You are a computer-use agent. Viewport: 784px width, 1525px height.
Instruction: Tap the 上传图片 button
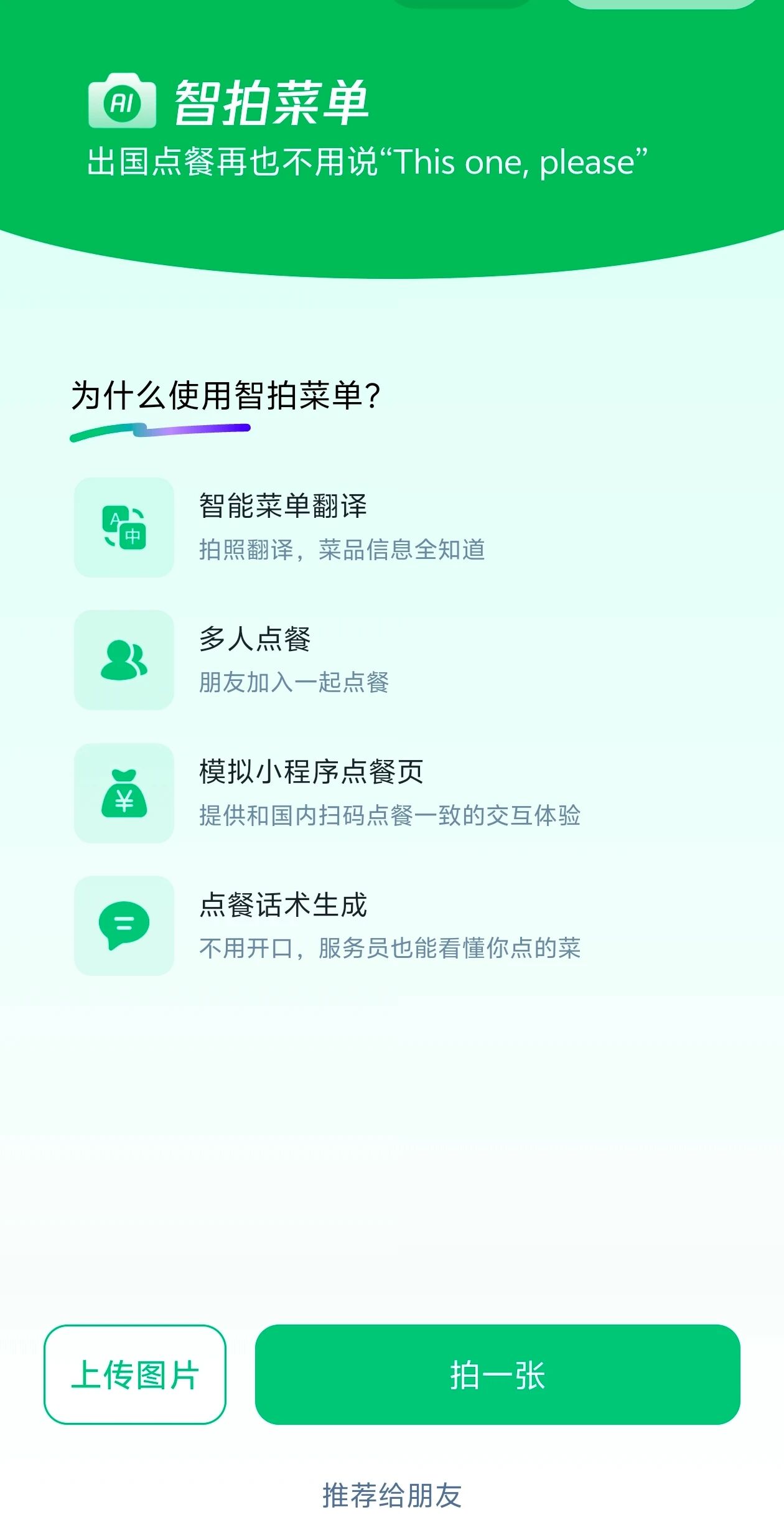tap(134, 1374)
